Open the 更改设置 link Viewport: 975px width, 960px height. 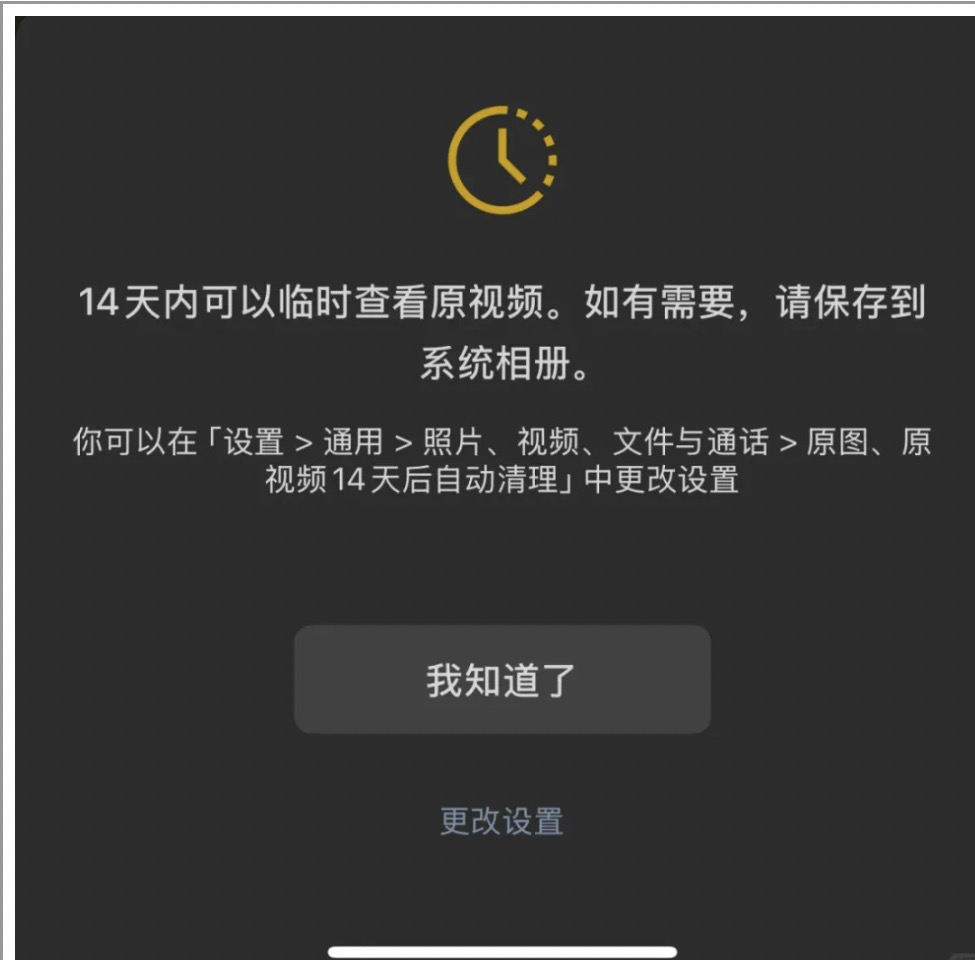point(502,821)
